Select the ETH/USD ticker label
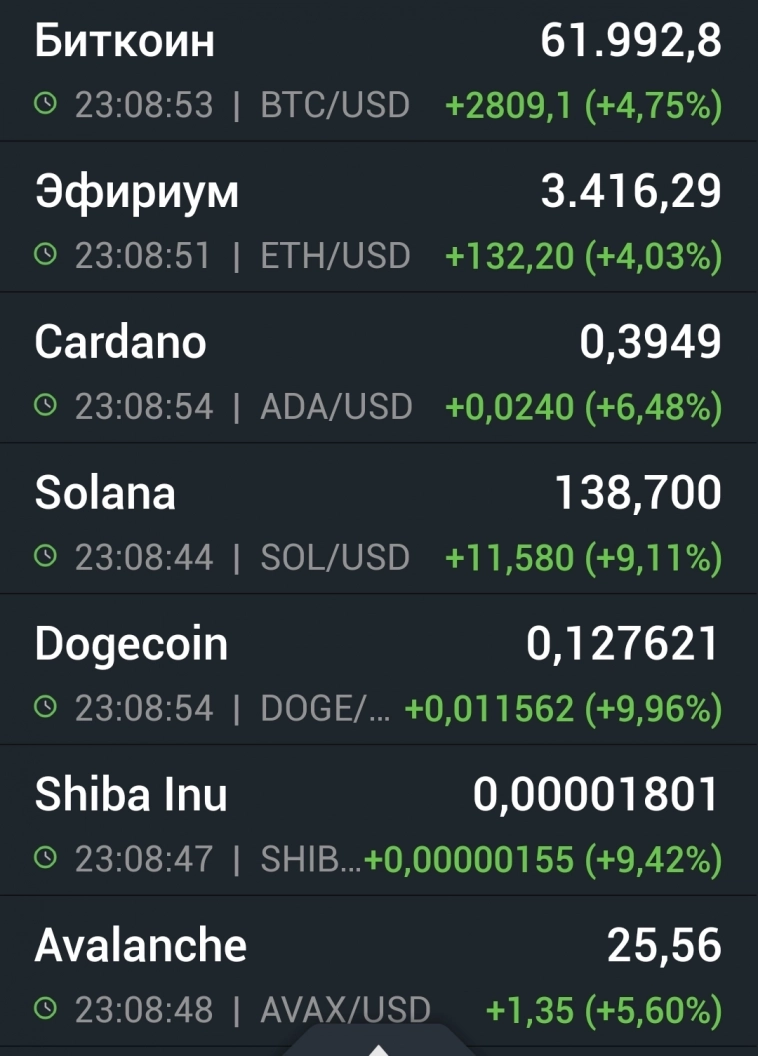758x1056 pixels. point(334,255)
